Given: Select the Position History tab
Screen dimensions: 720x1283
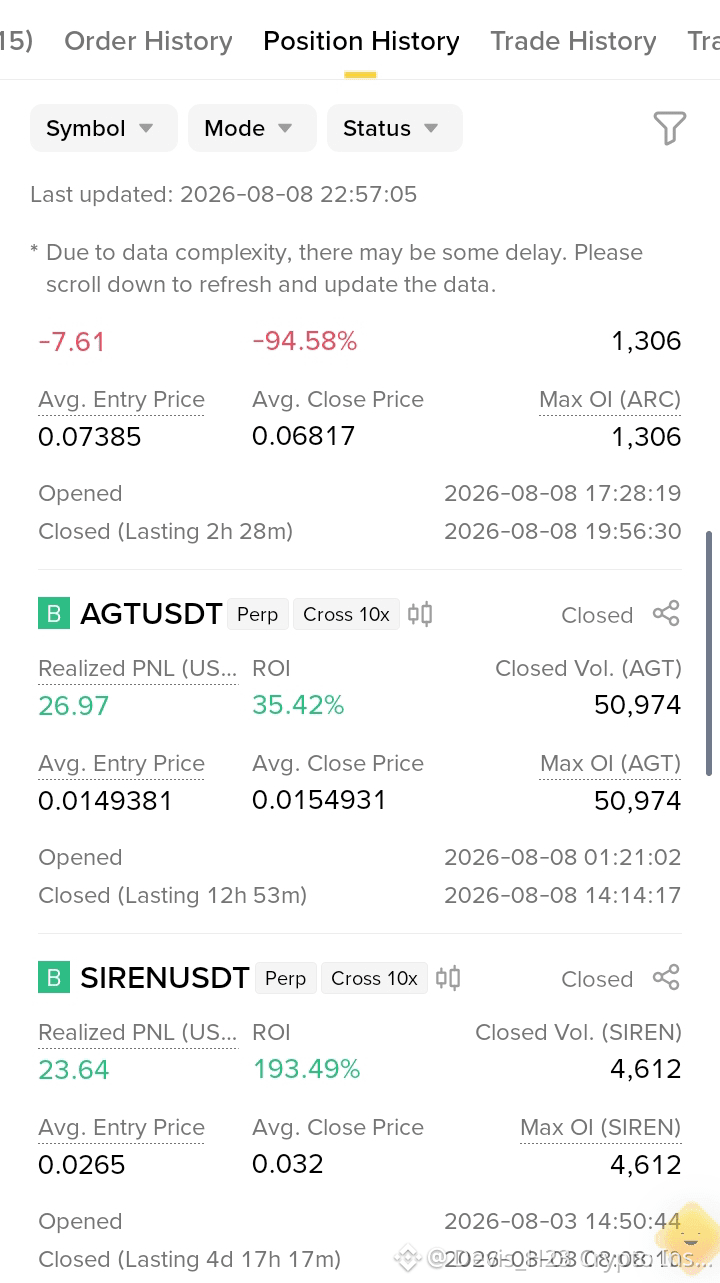Looking at the screenshot, I should [x=361, y=41].
